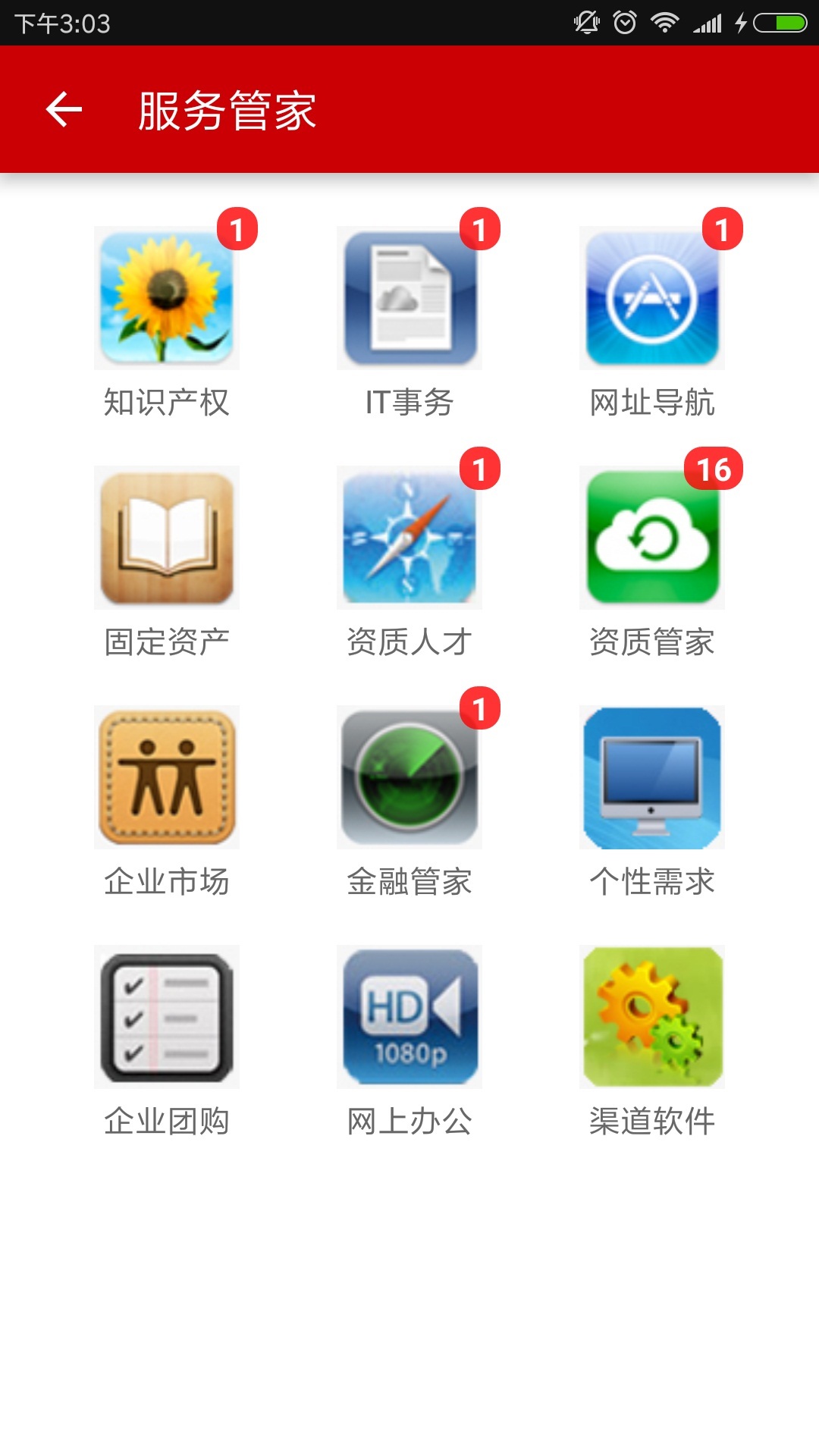Select the IT事务 item
Screen dimensions: 819x1456
(x=409, y=298)
